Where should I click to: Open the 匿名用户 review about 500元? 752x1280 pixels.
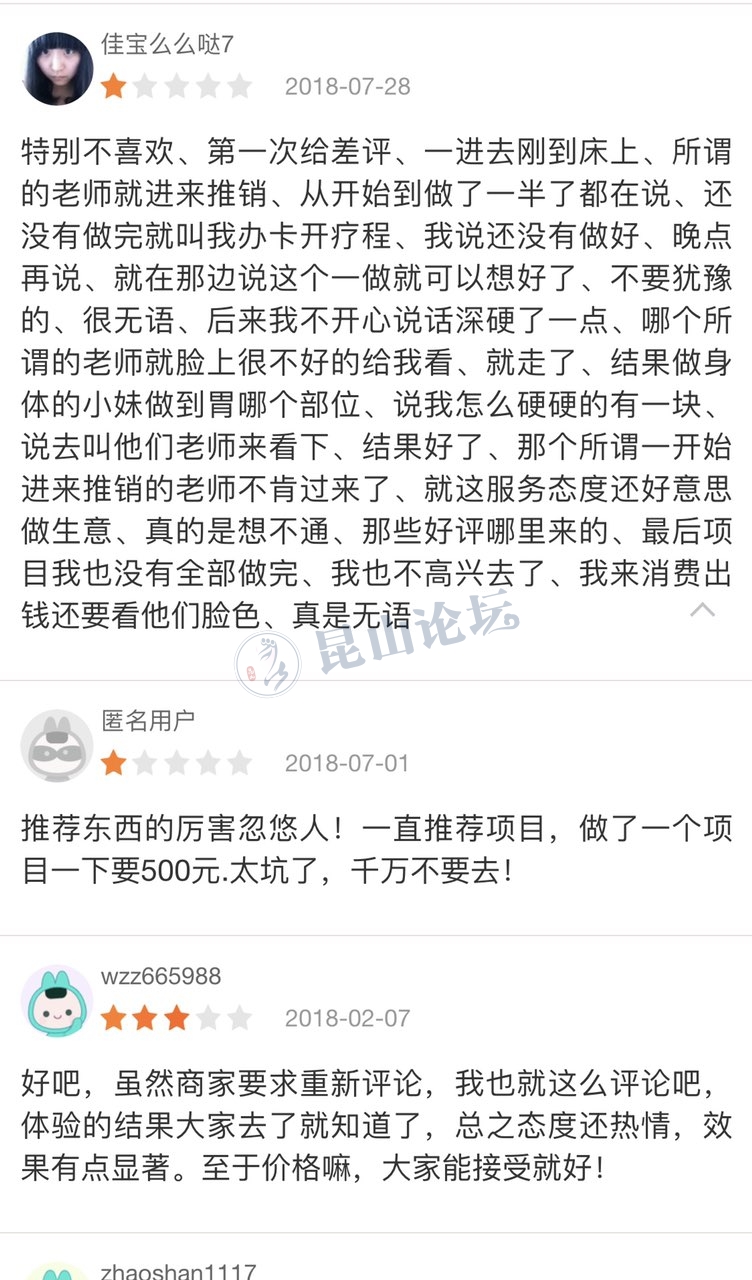point(376,850)
